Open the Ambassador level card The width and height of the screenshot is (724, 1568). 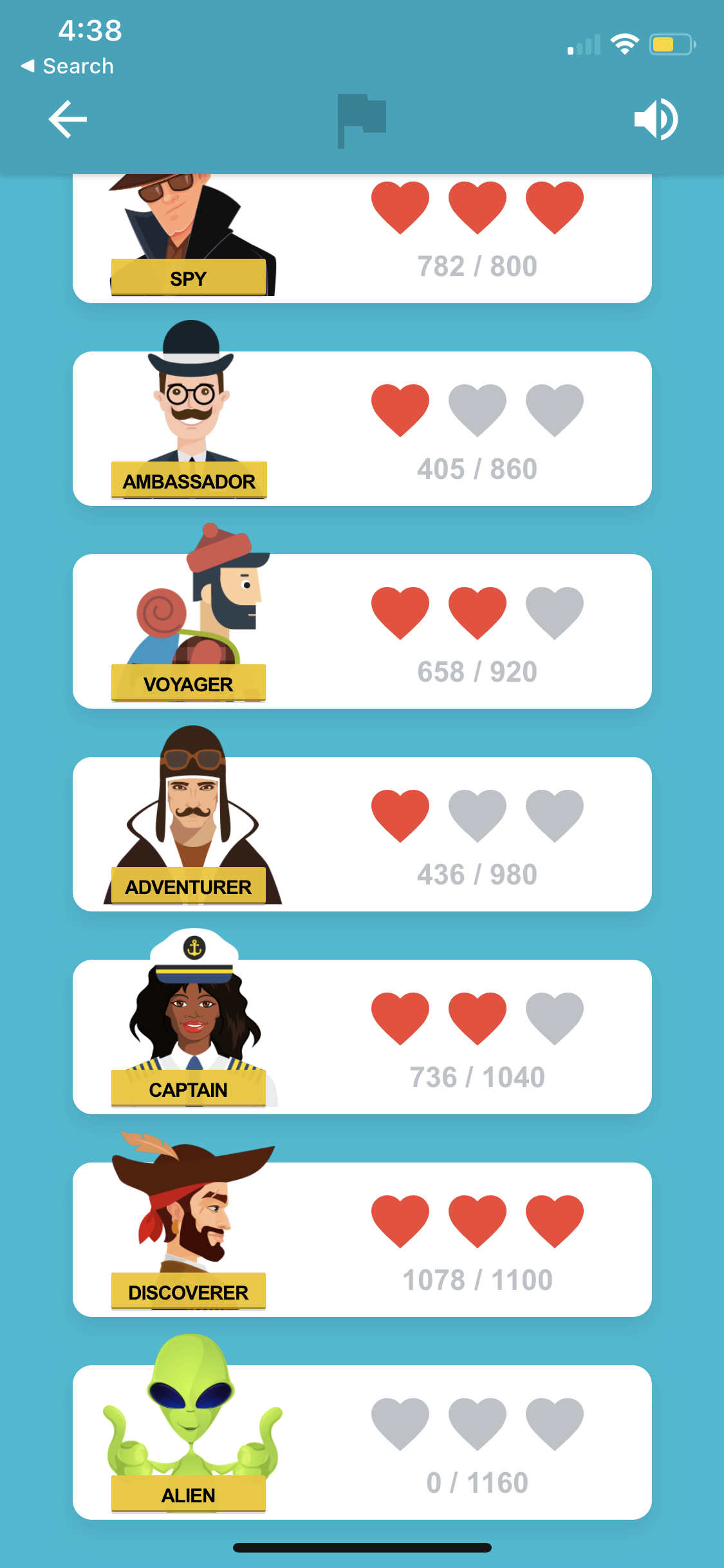362,429
